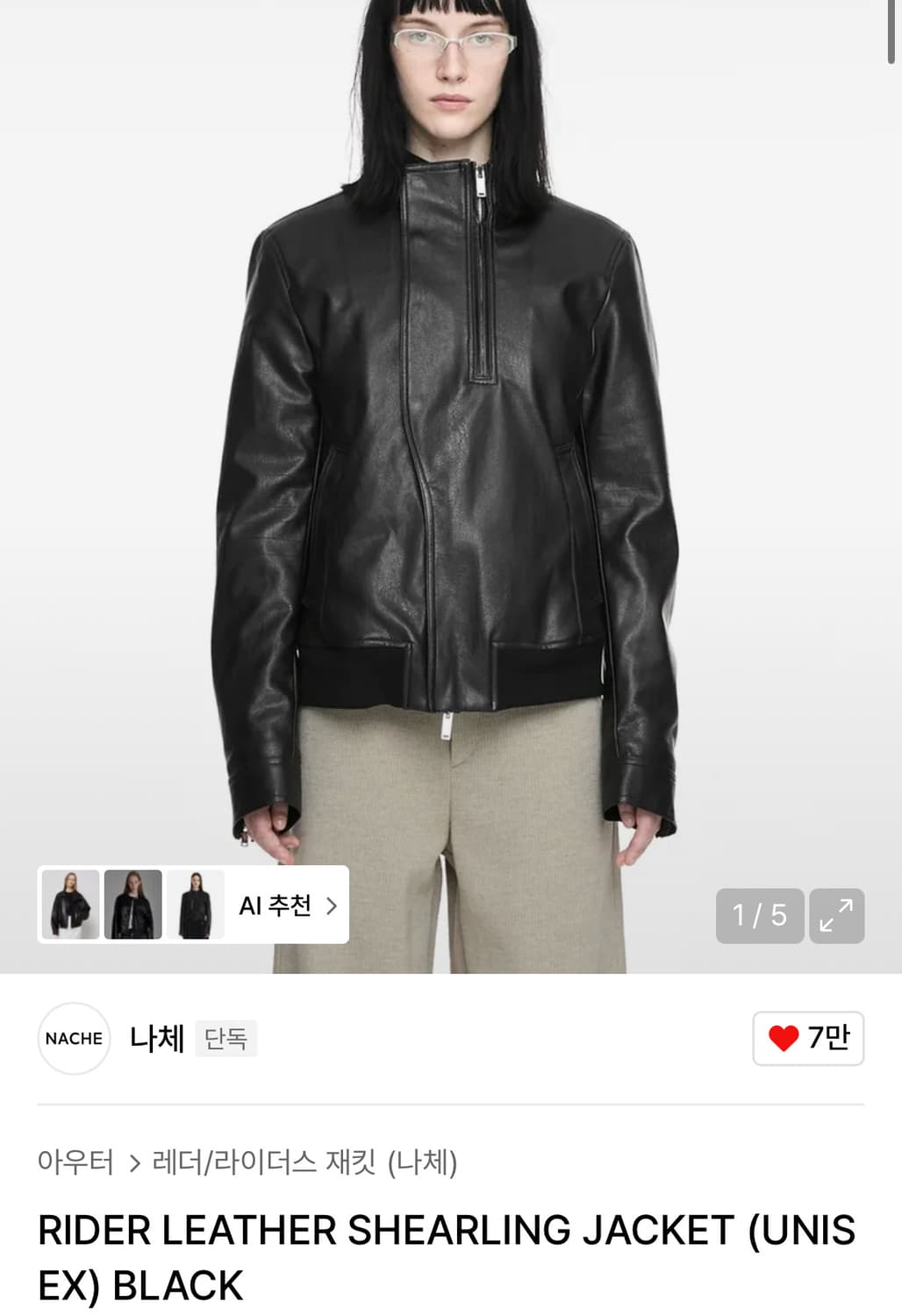The width and height of the screenshot is (902, 1316).
Task: Click the 단독 exclusive badge
Action: coord(226,1038)
